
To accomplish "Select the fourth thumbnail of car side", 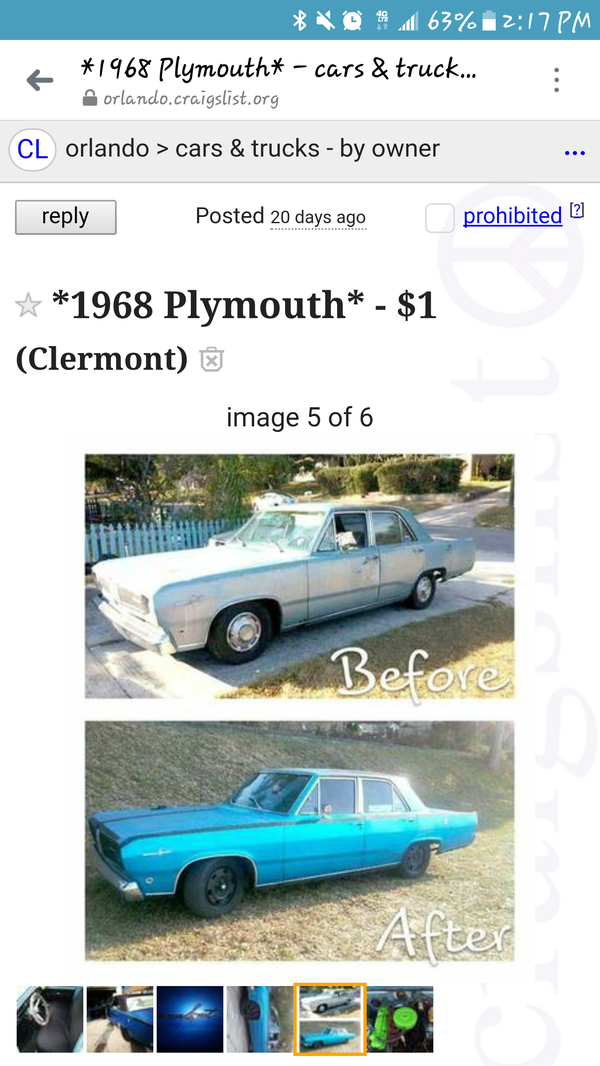I will click(x=259, y=1019).
